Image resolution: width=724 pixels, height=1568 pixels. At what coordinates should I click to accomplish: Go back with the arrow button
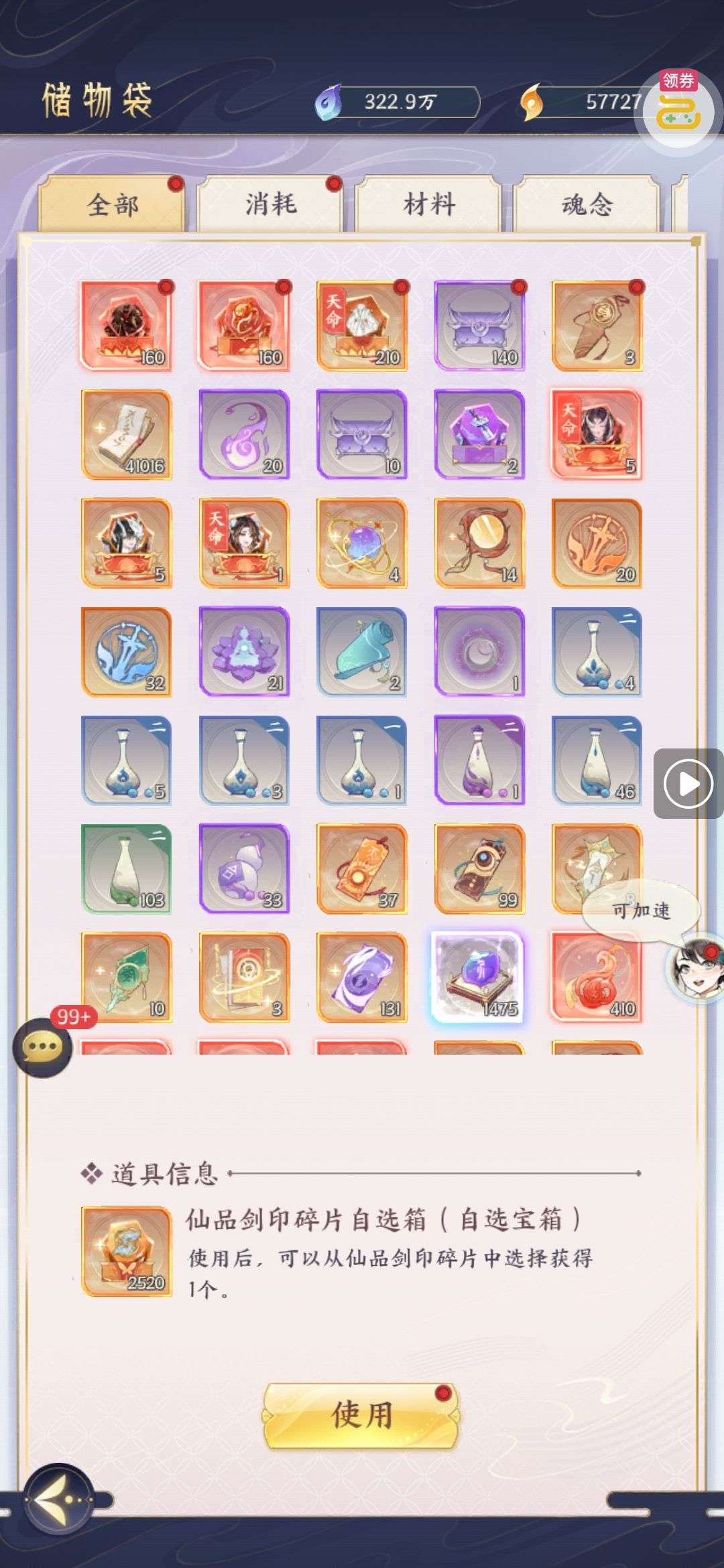point(58,1500)
